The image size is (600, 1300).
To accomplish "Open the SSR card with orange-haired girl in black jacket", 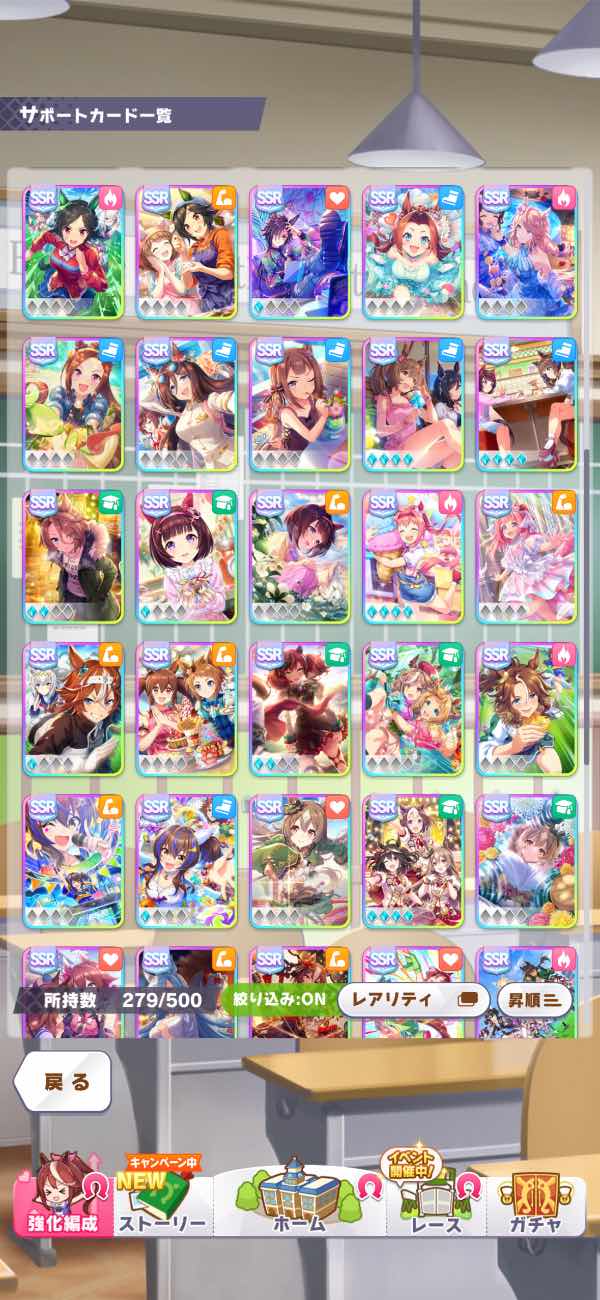I will (x=73, y=708).
